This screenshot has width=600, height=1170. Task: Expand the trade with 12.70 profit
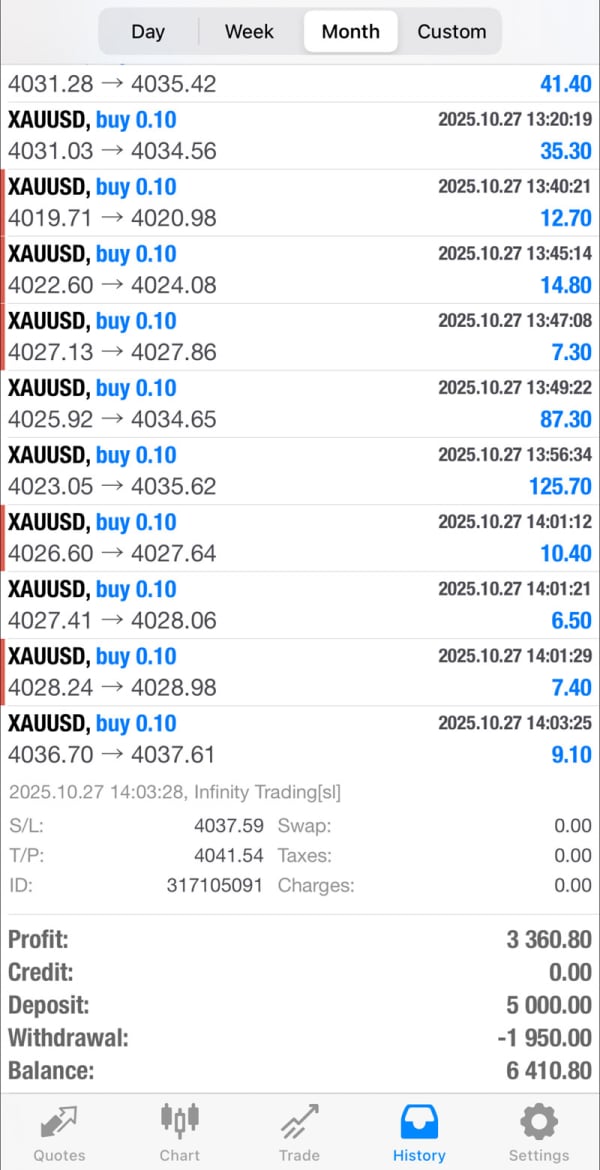300,203
